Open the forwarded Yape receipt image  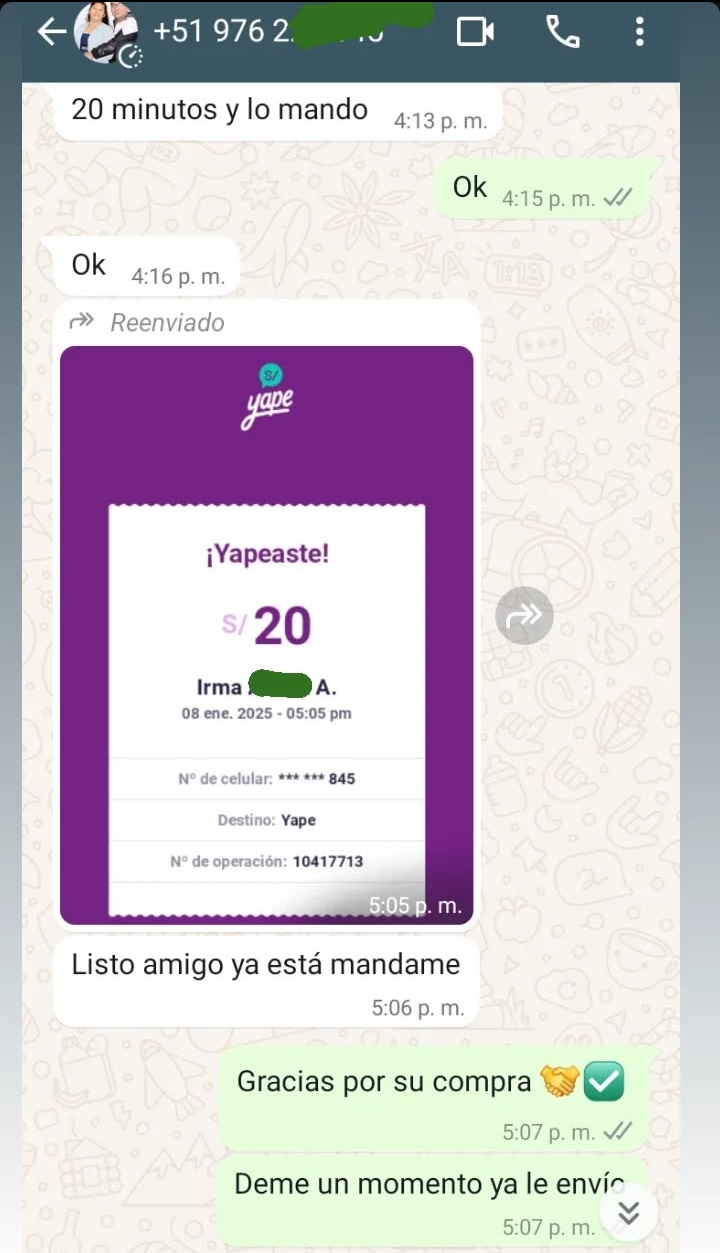pyautogui.click(x=266, y=634)
